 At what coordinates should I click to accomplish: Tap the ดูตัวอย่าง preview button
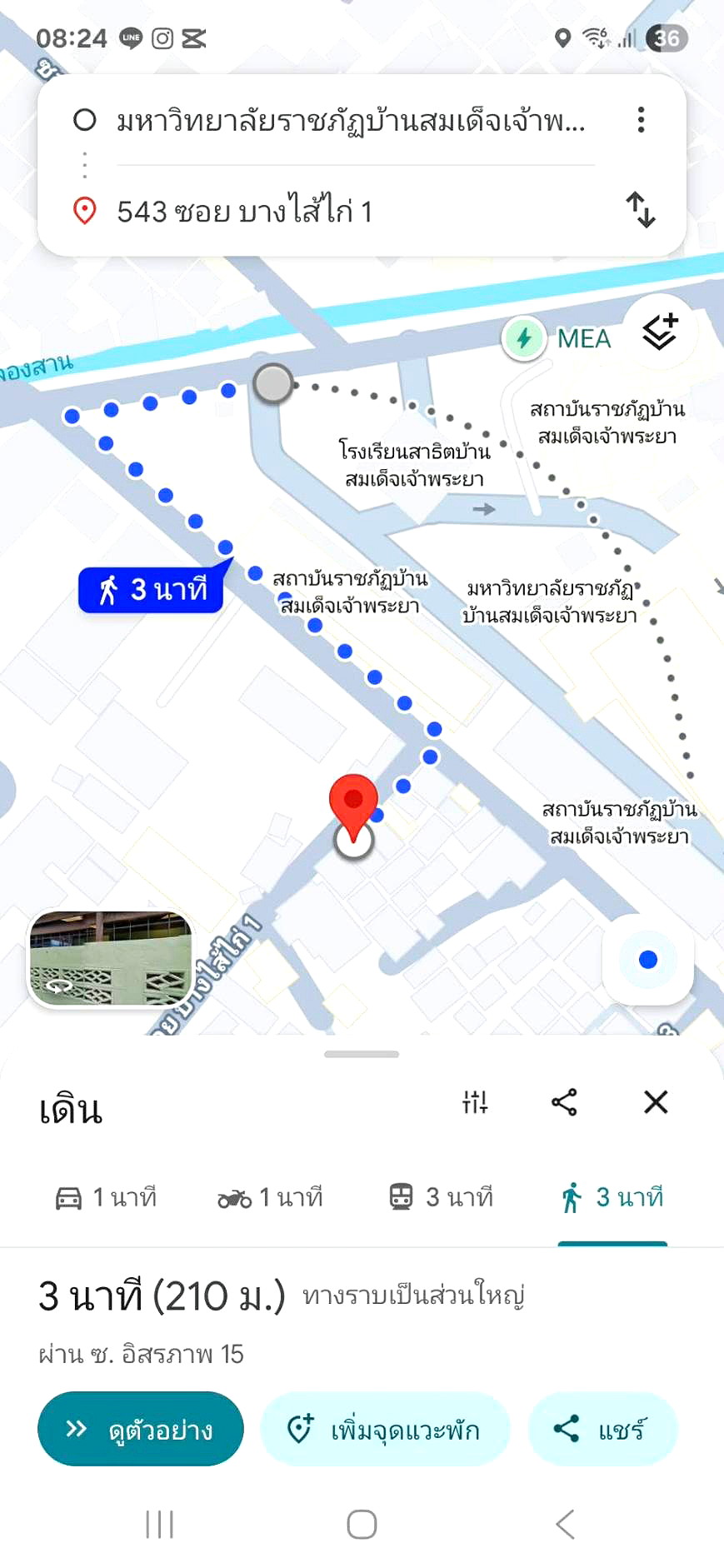tap(139, 1428)
